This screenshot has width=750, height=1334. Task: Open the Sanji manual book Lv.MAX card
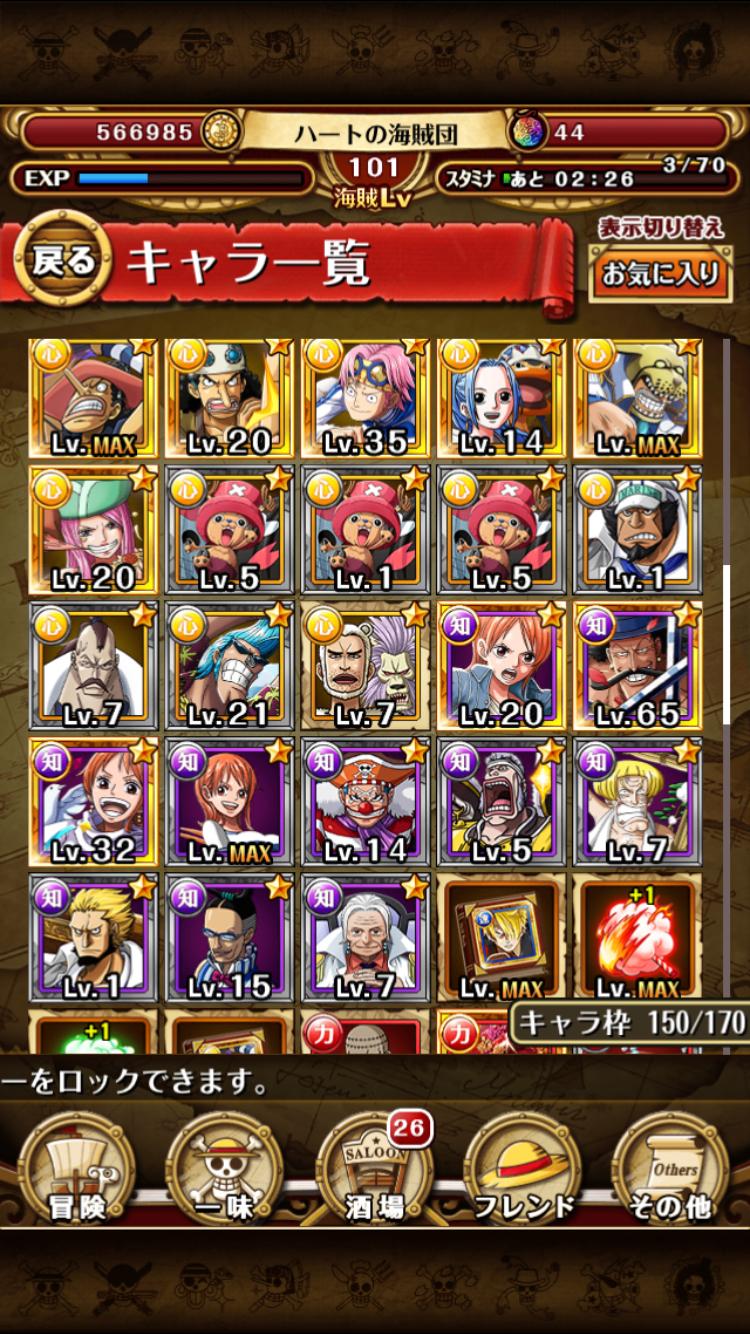click(x=502, y=937)
